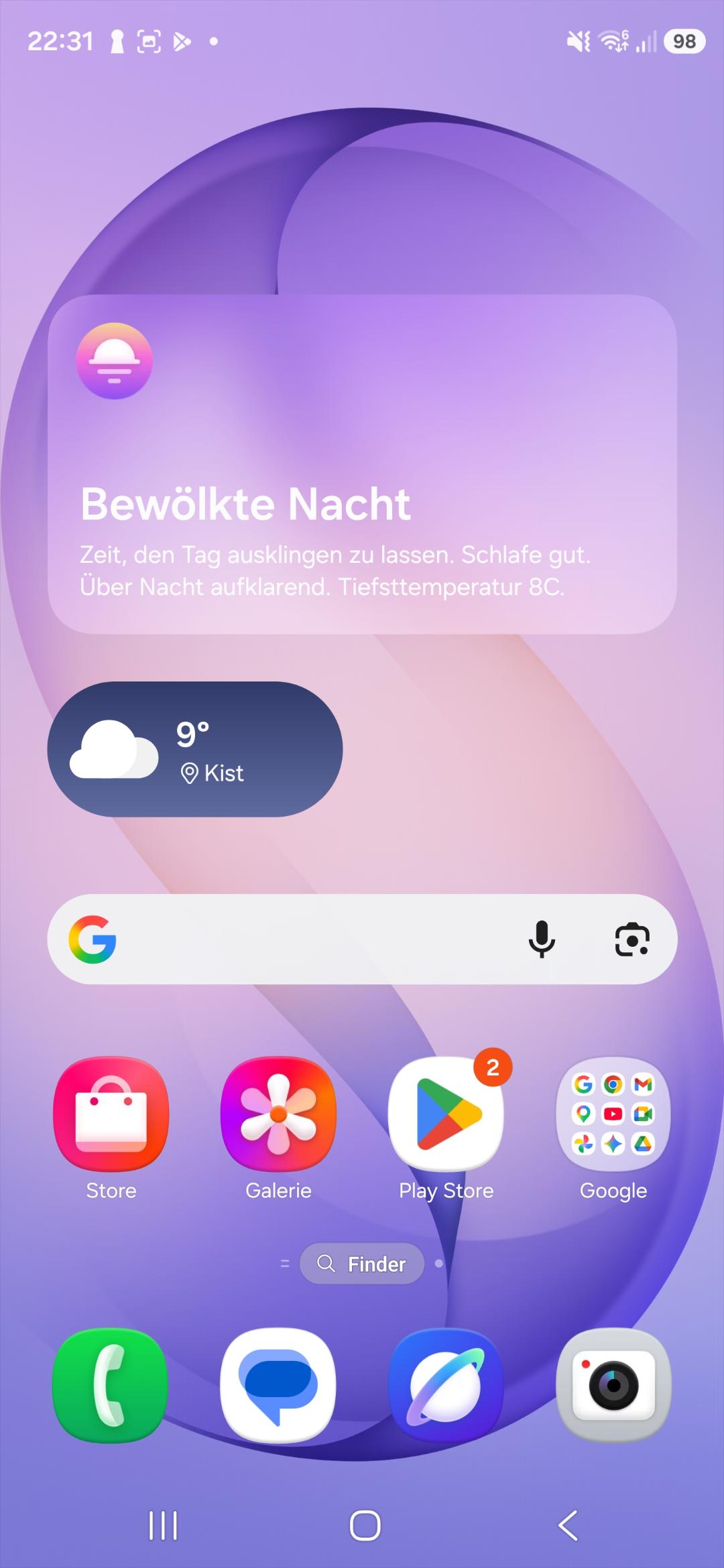Expand the Google apps folder
This screenshot has width=724, height=1568.
coord(613,1114)
